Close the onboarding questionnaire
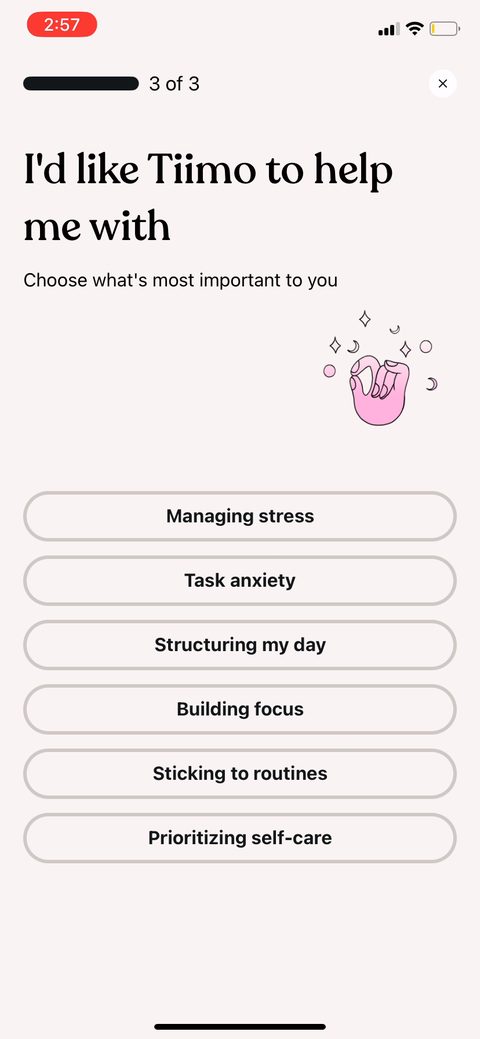 (x=443, y=83)
